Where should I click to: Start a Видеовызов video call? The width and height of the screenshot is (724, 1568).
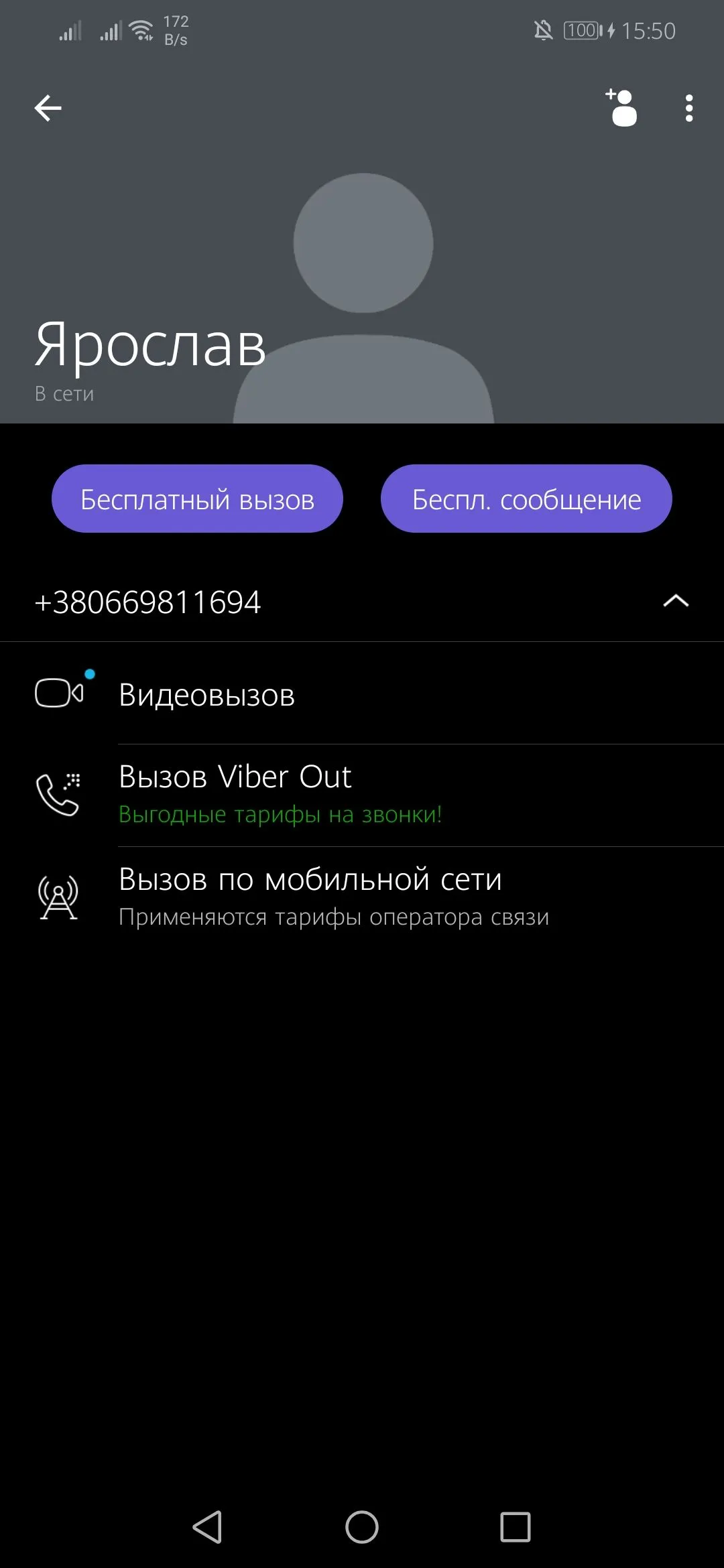(x=206, y=695)
